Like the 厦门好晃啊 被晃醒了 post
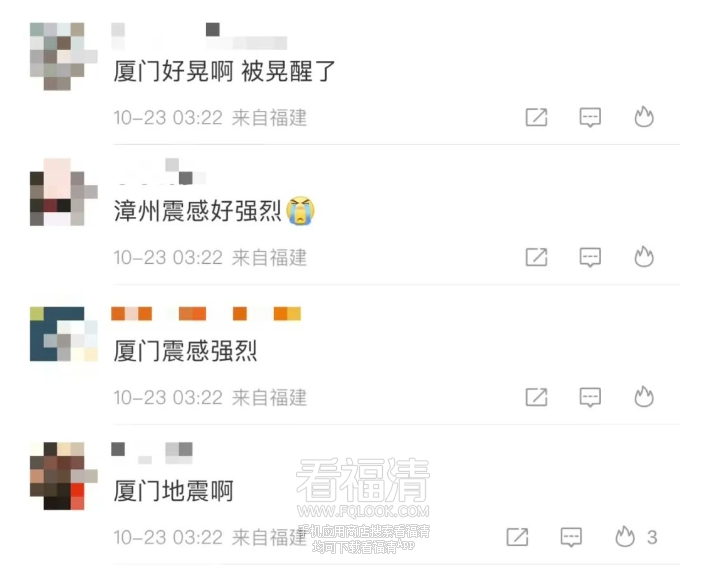726x570 pixels. 644,117
